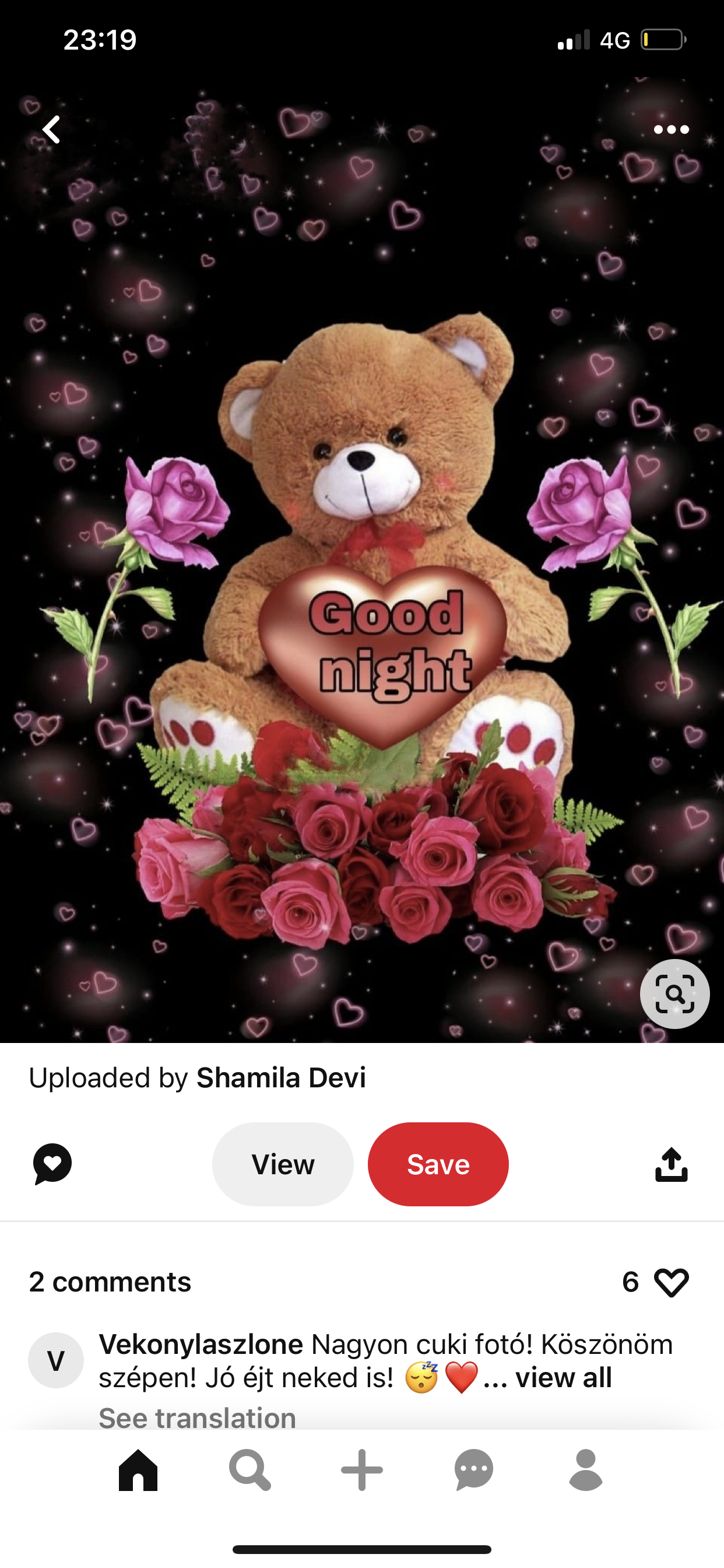Tap the View button

(x=283, y=1164)
